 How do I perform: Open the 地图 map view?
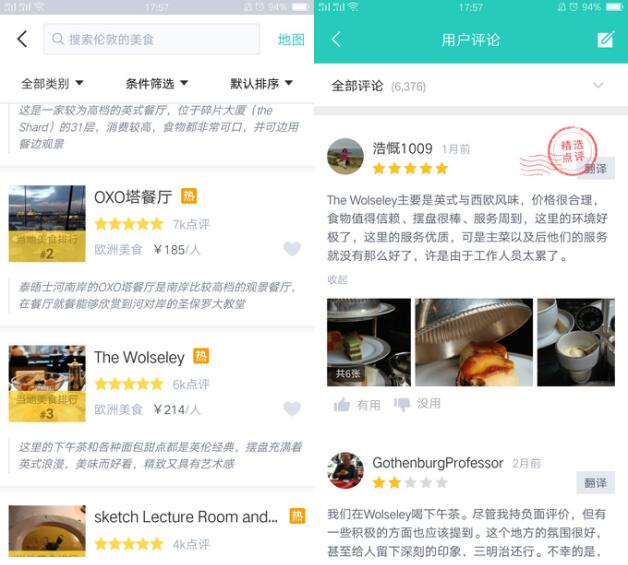[291, 39]
